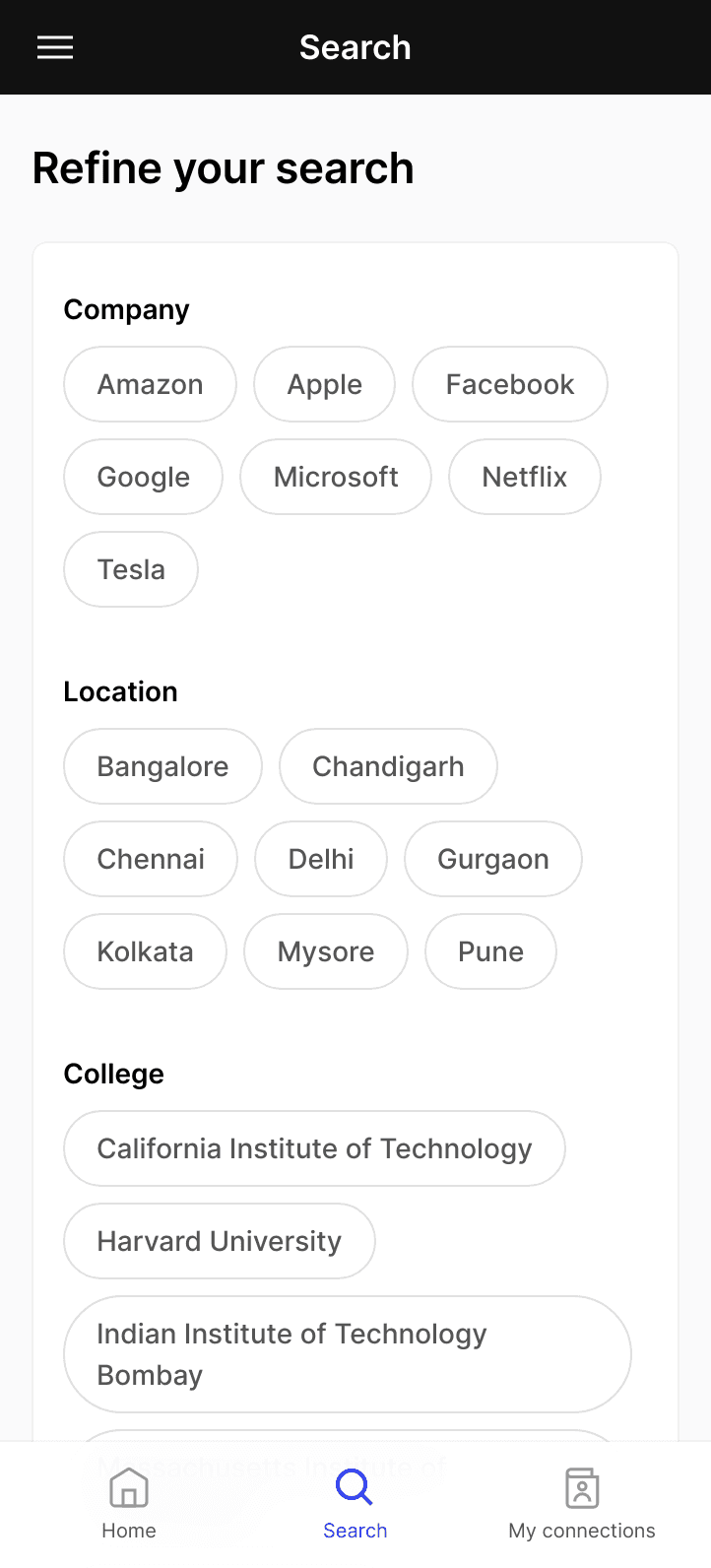Tap the Google company filter
Screen dimensions: 711x1568
pyautogui.click(x=143, y=477)
